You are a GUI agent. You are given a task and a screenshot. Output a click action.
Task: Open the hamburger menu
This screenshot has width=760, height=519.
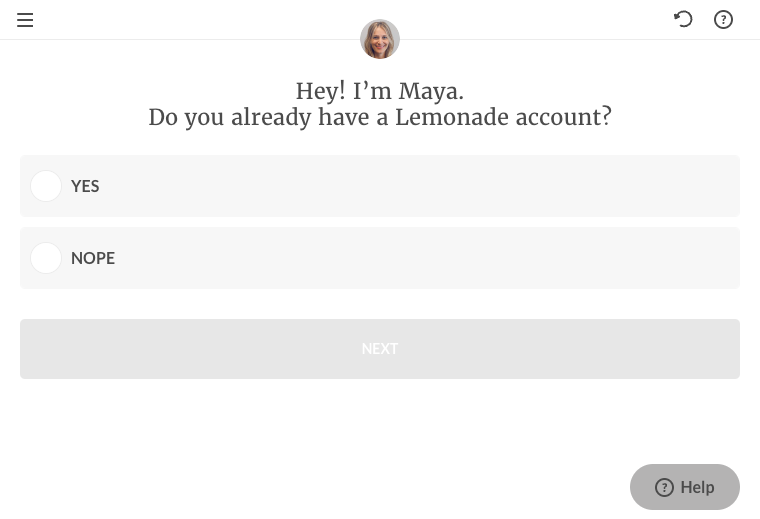(25, 20)
